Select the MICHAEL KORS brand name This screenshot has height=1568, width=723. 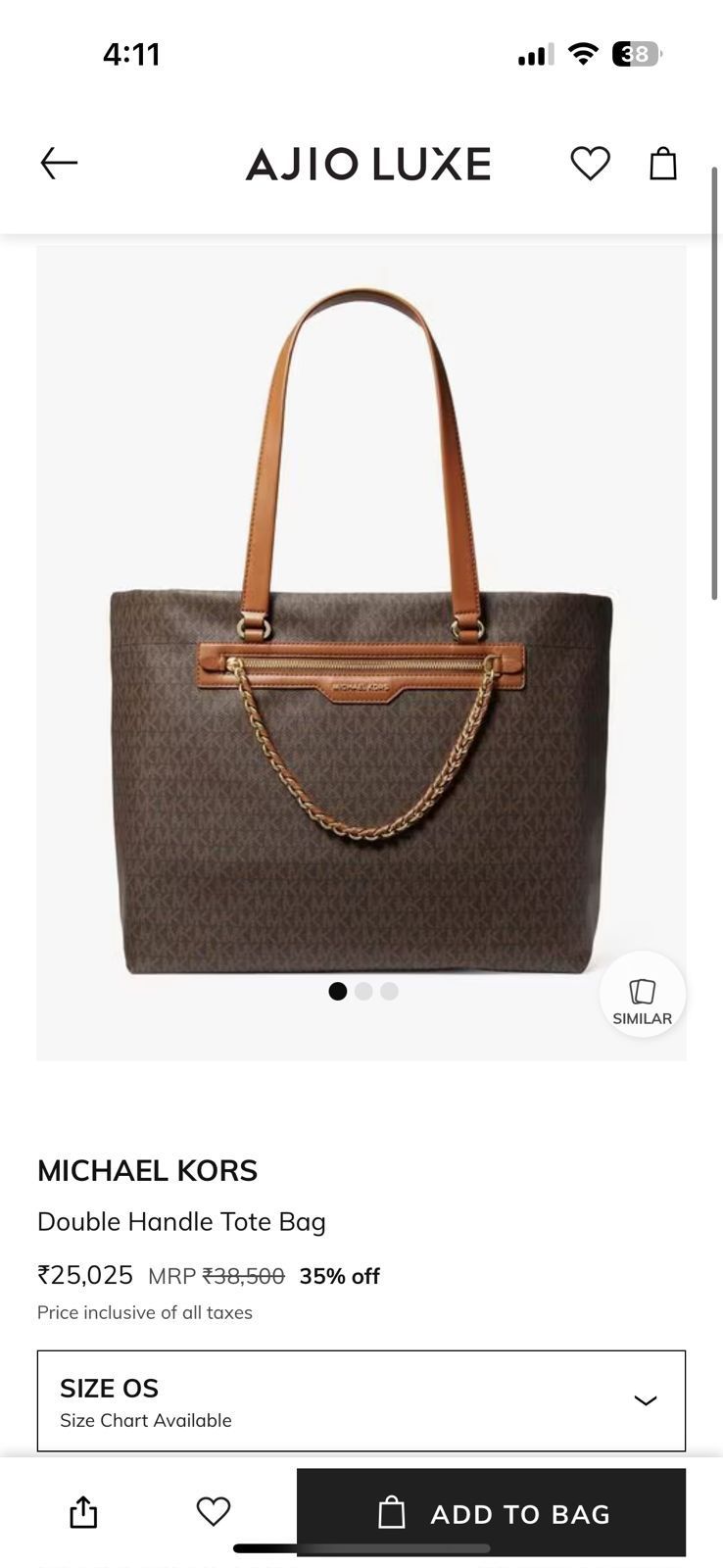pos(146,1170)
